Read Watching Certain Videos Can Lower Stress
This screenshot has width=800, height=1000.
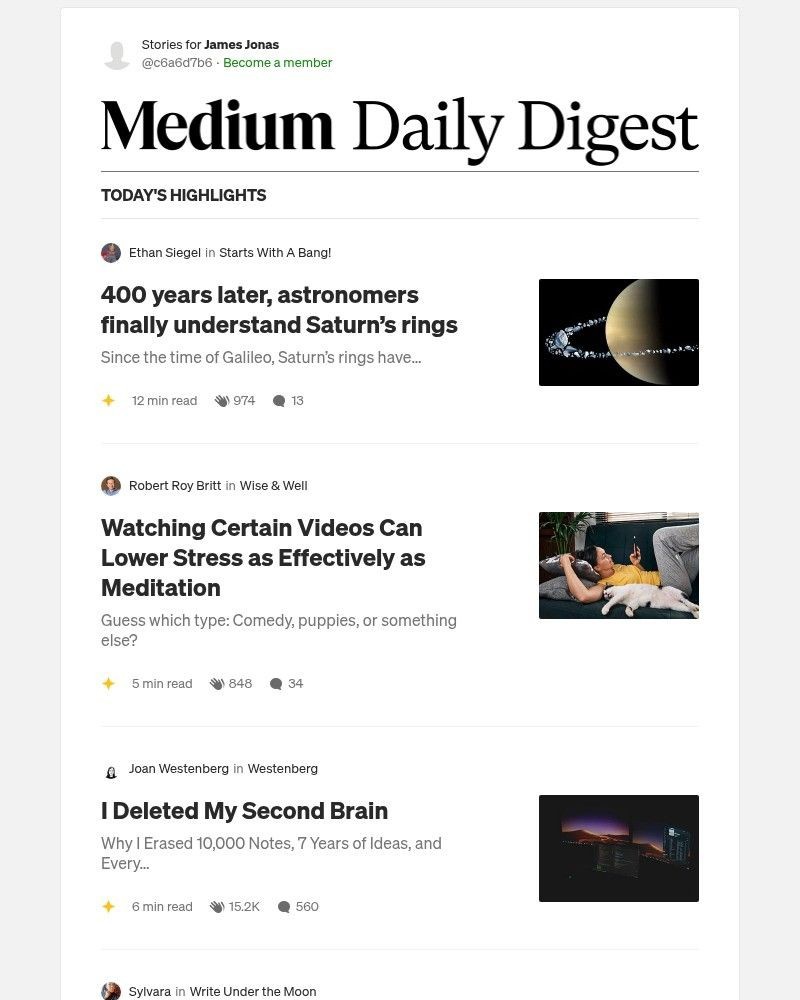click(263, 557)
